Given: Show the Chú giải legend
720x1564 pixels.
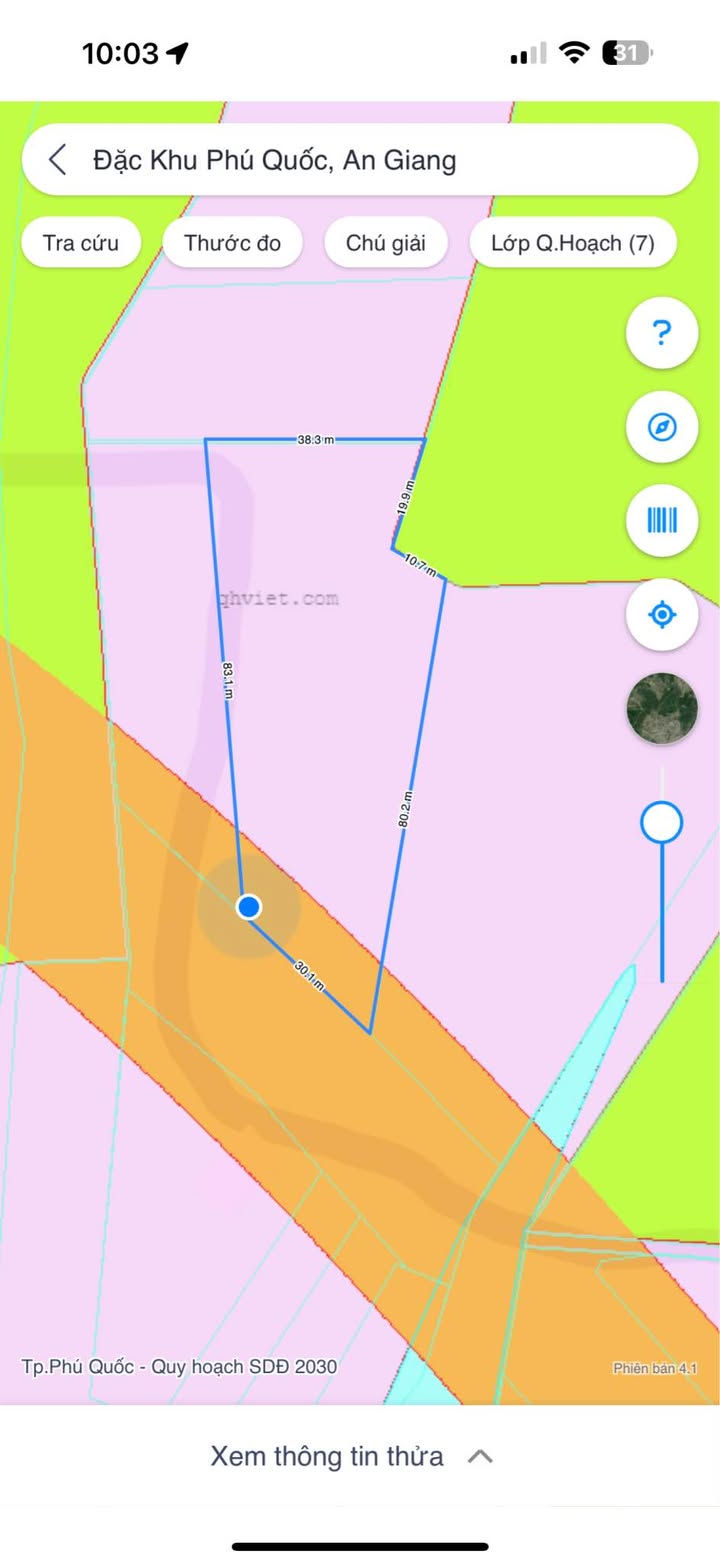Looking at the screenshot, I should pyautogui.click(x=386, y=243).
